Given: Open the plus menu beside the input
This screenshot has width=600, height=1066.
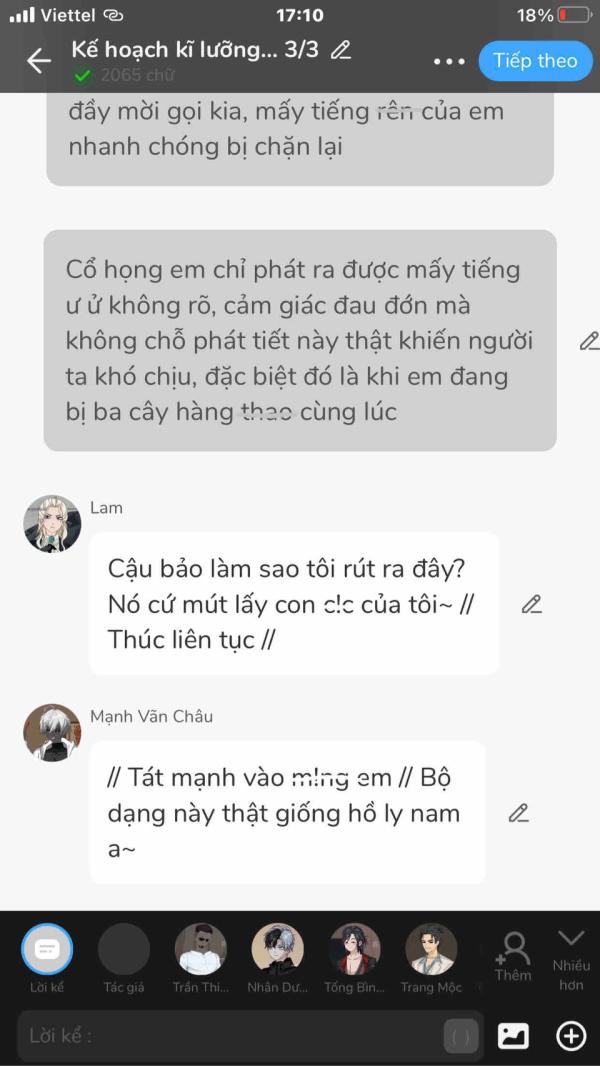Looking at the screenshot, I should 571,1036.
